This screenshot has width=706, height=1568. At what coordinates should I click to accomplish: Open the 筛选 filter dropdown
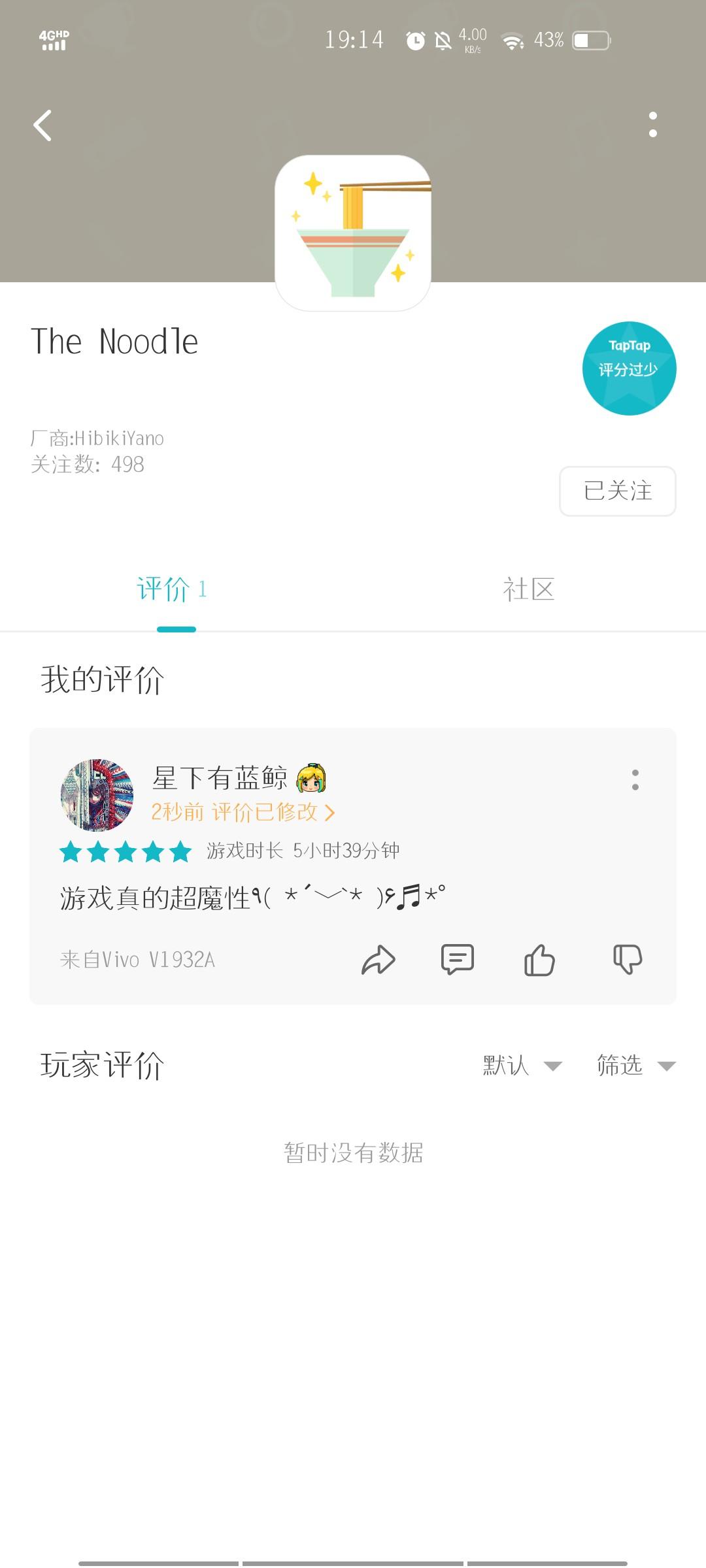[x=635, y=1066]
